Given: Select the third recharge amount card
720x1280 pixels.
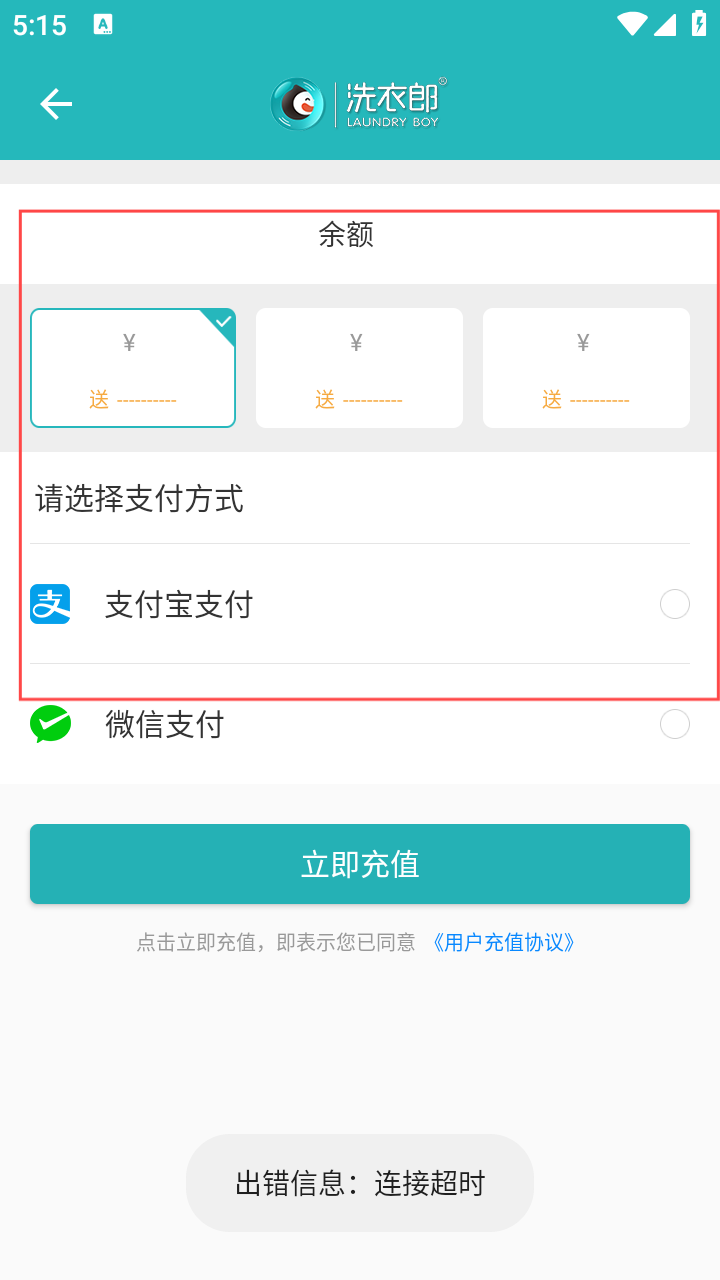Looking at the screenshot, I should (586, 368).
